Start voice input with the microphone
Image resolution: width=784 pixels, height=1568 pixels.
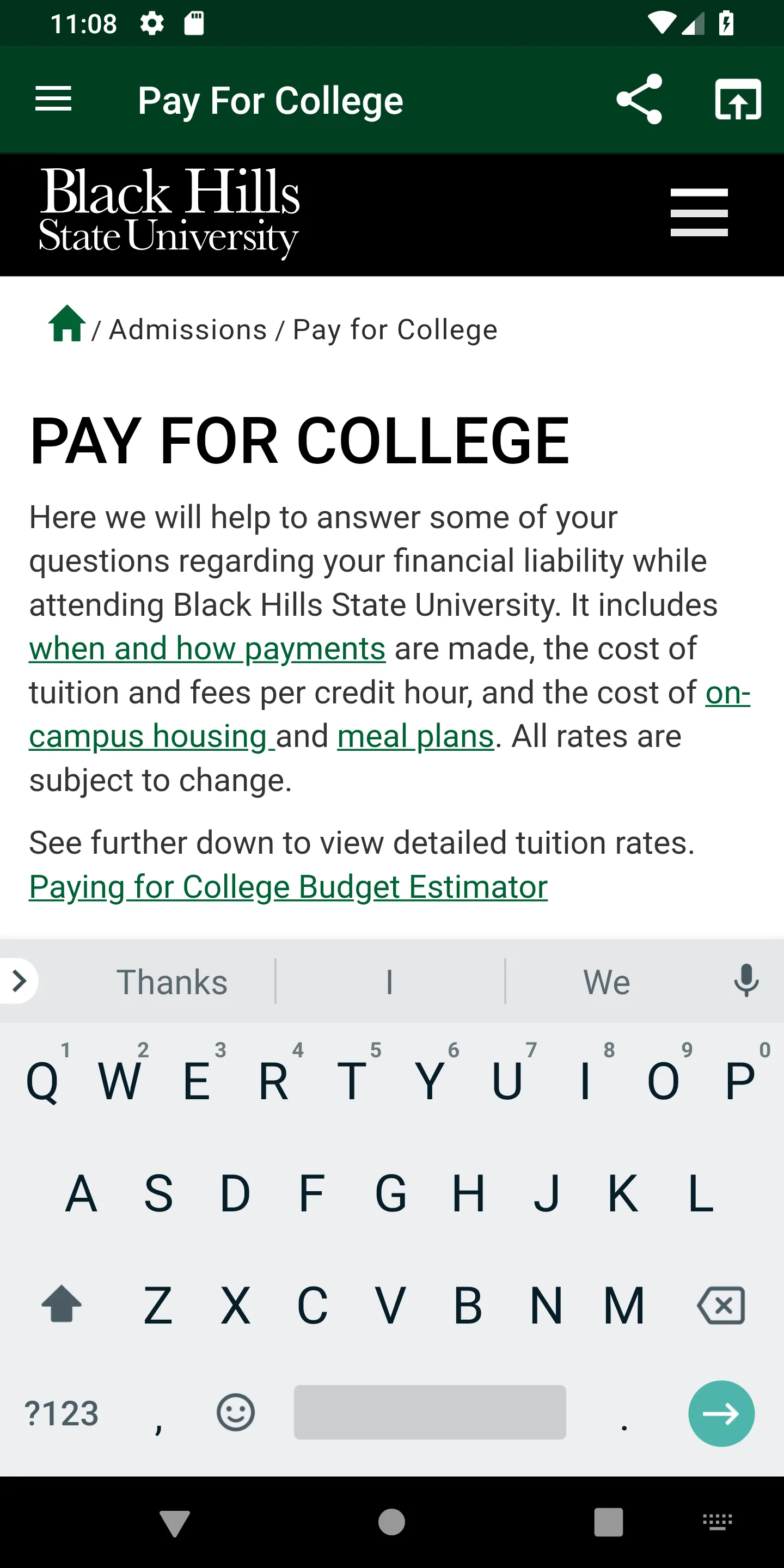746,981
